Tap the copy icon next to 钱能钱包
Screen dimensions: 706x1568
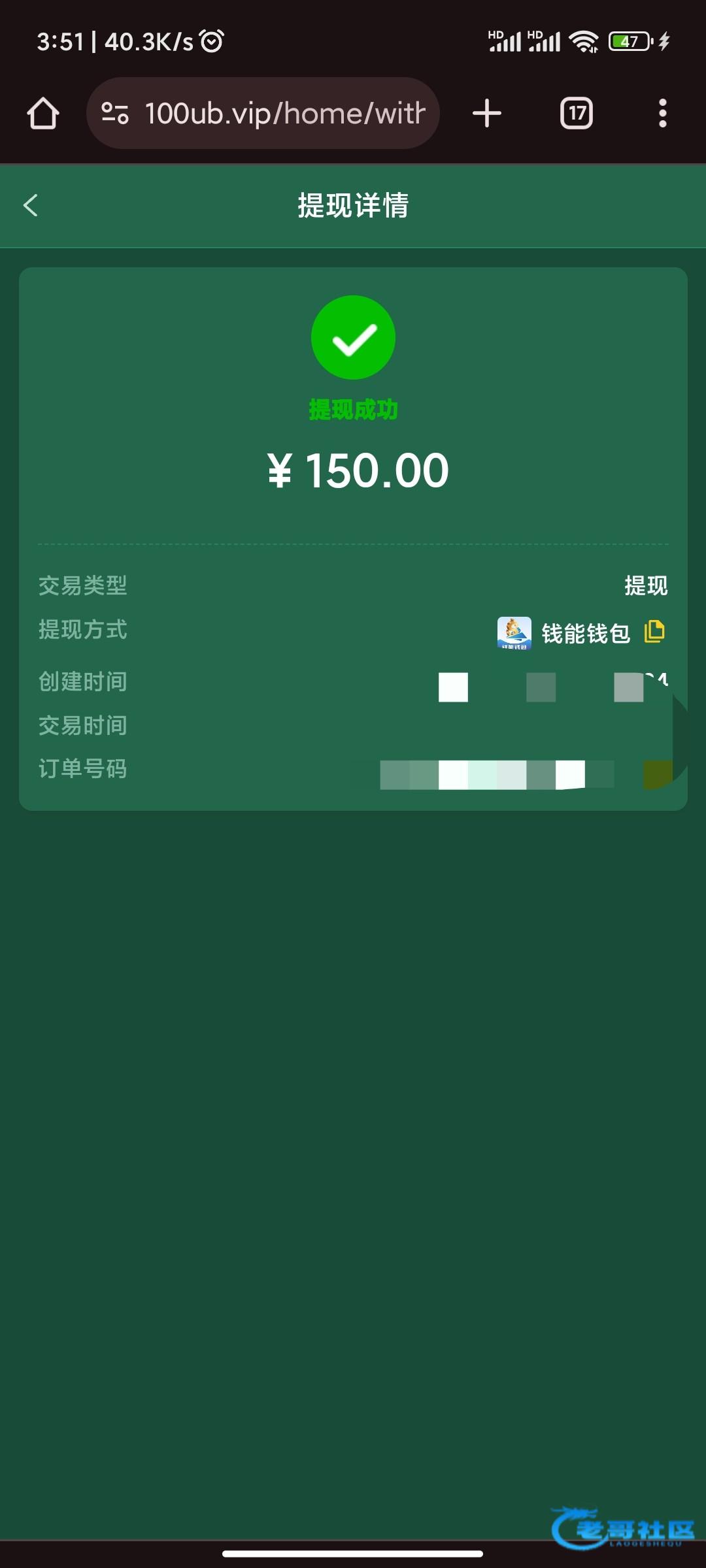654,632
